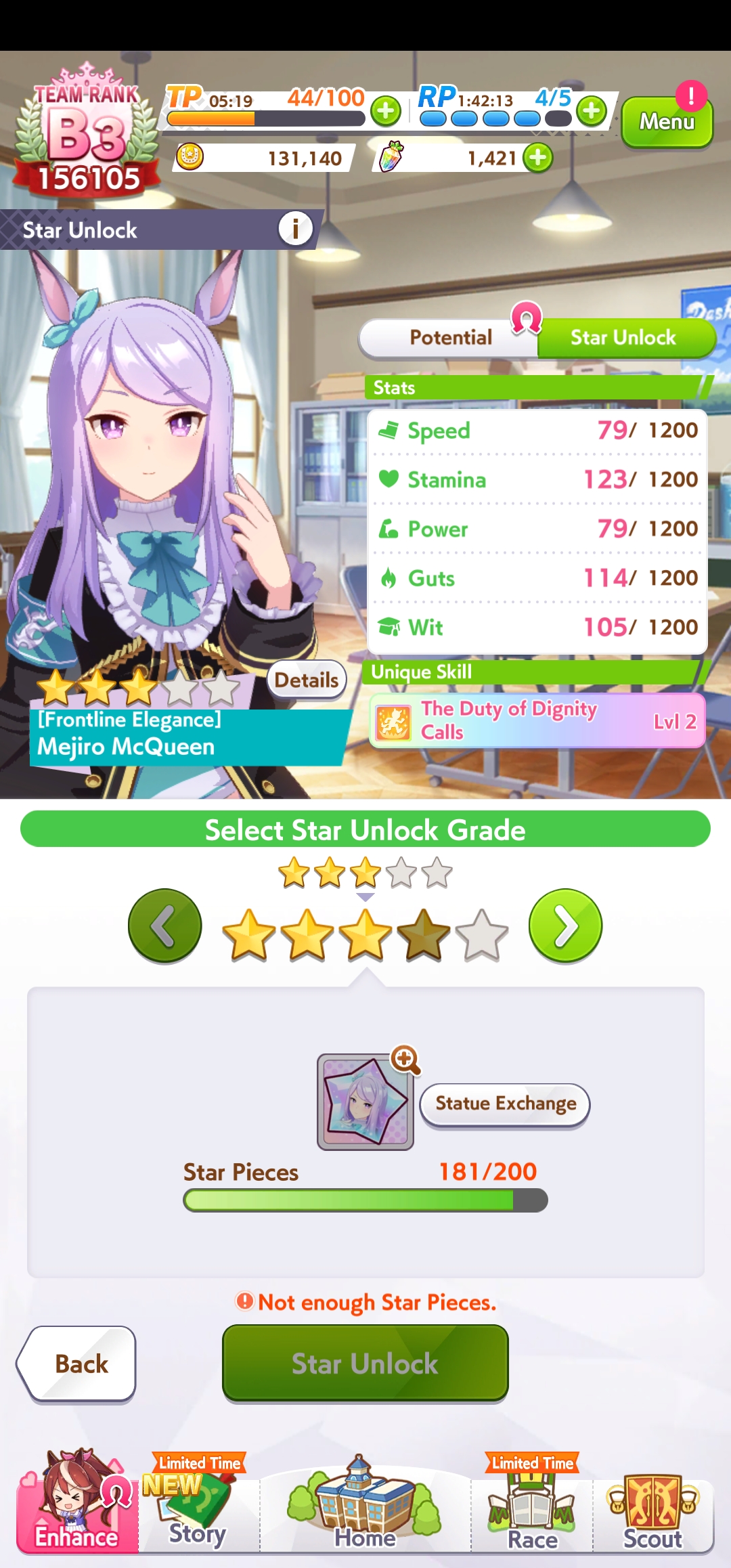The image size is (731, 1568).
Task: Open Statue Exchange
Action: tap(505, 1104)
